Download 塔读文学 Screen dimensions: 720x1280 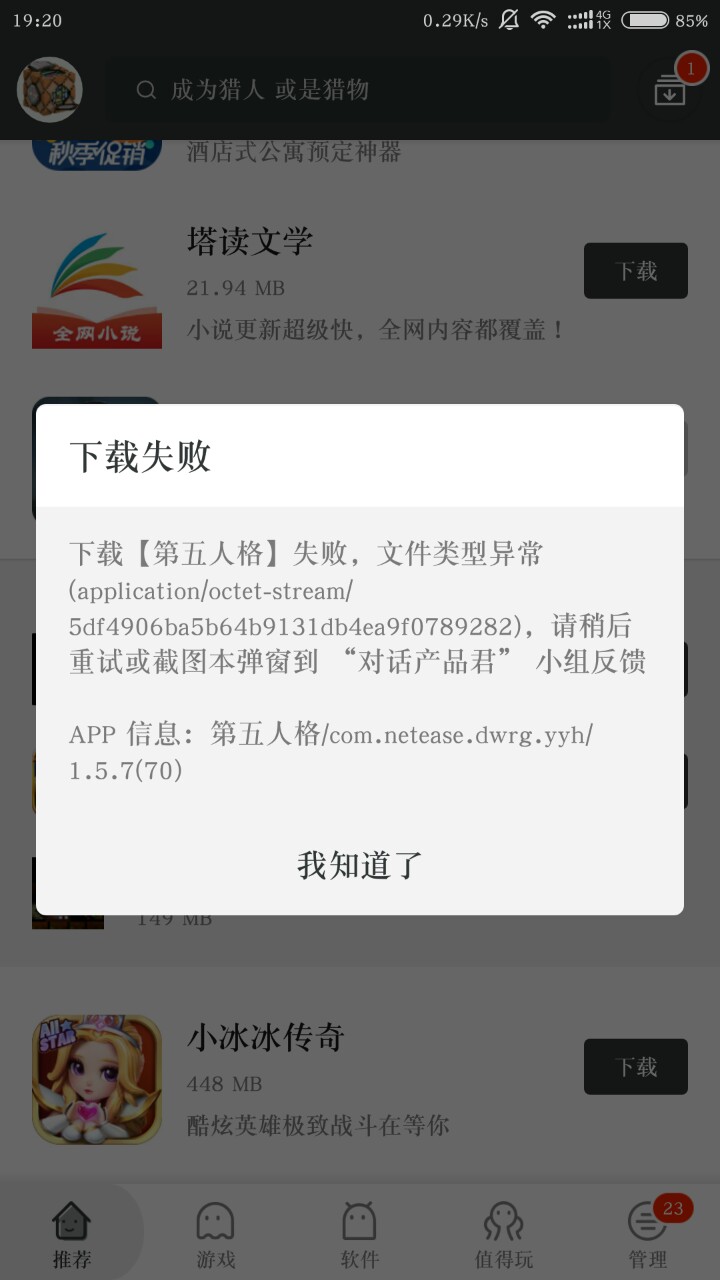pyautogui.click(x=635, y=271)
